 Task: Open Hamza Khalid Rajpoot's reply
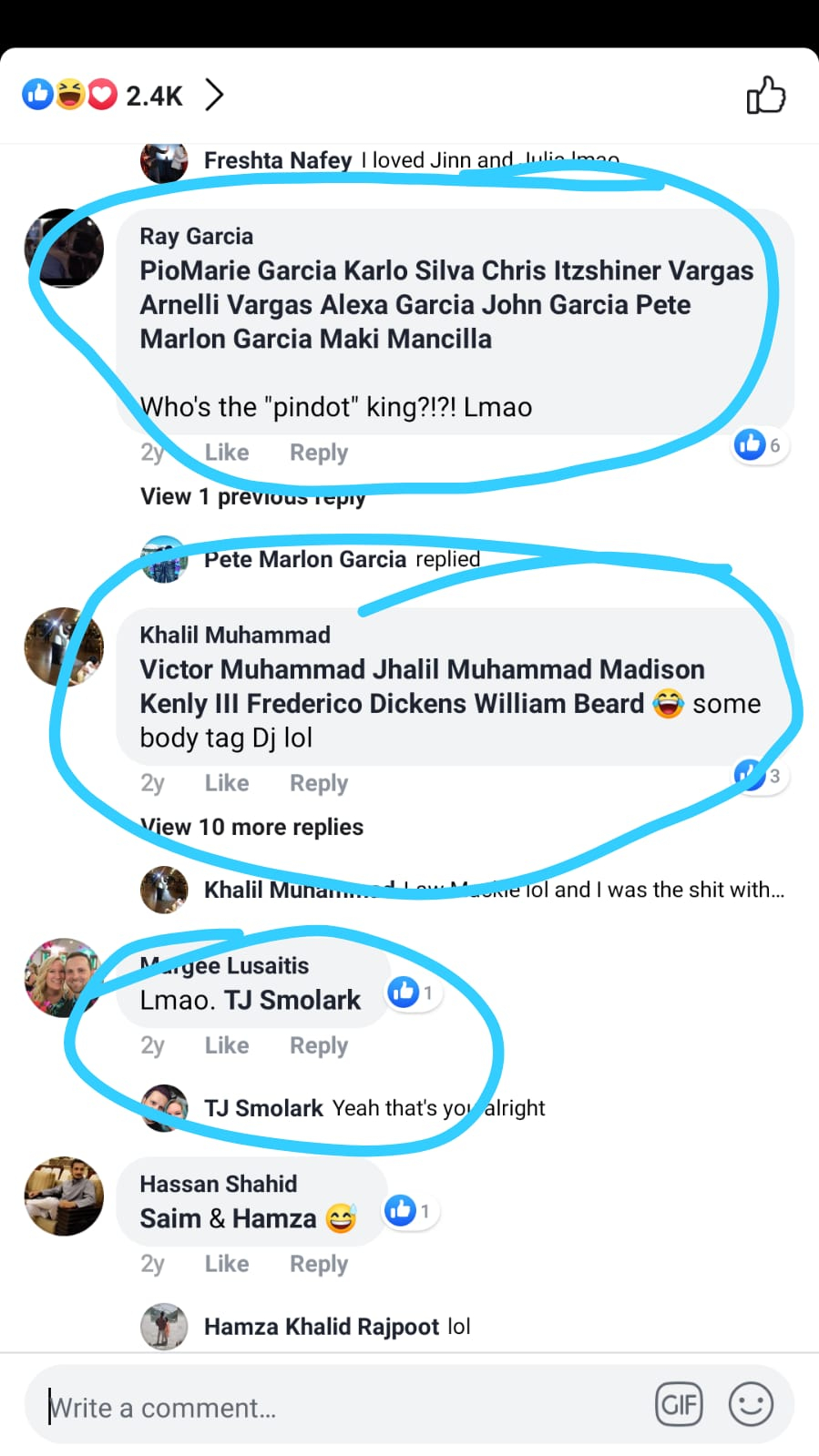[x=337, y=1327]
